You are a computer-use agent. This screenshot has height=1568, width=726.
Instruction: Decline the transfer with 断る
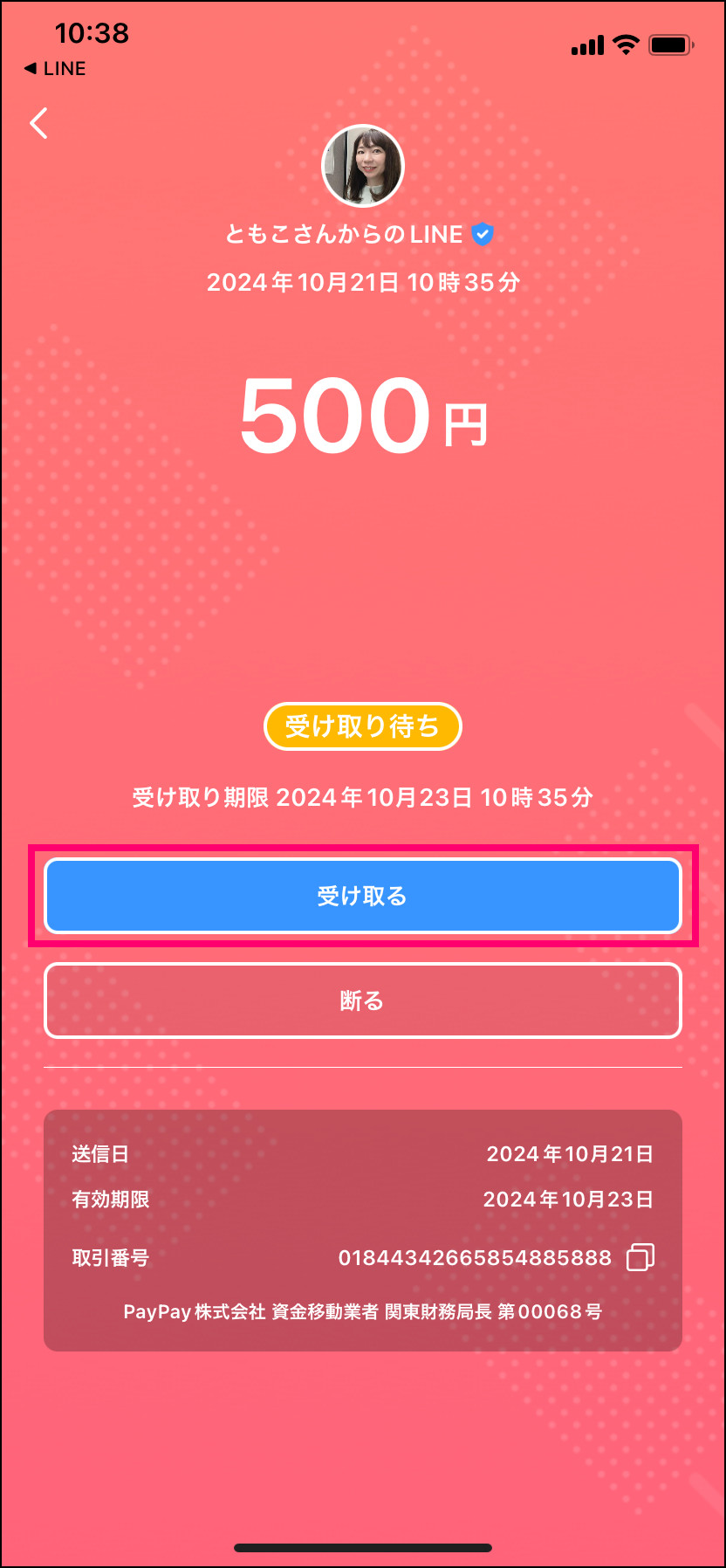363,1001
